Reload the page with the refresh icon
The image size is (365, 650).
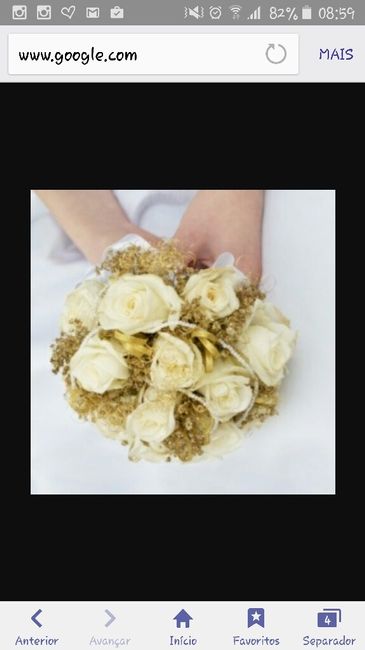[x=276, y=54]
